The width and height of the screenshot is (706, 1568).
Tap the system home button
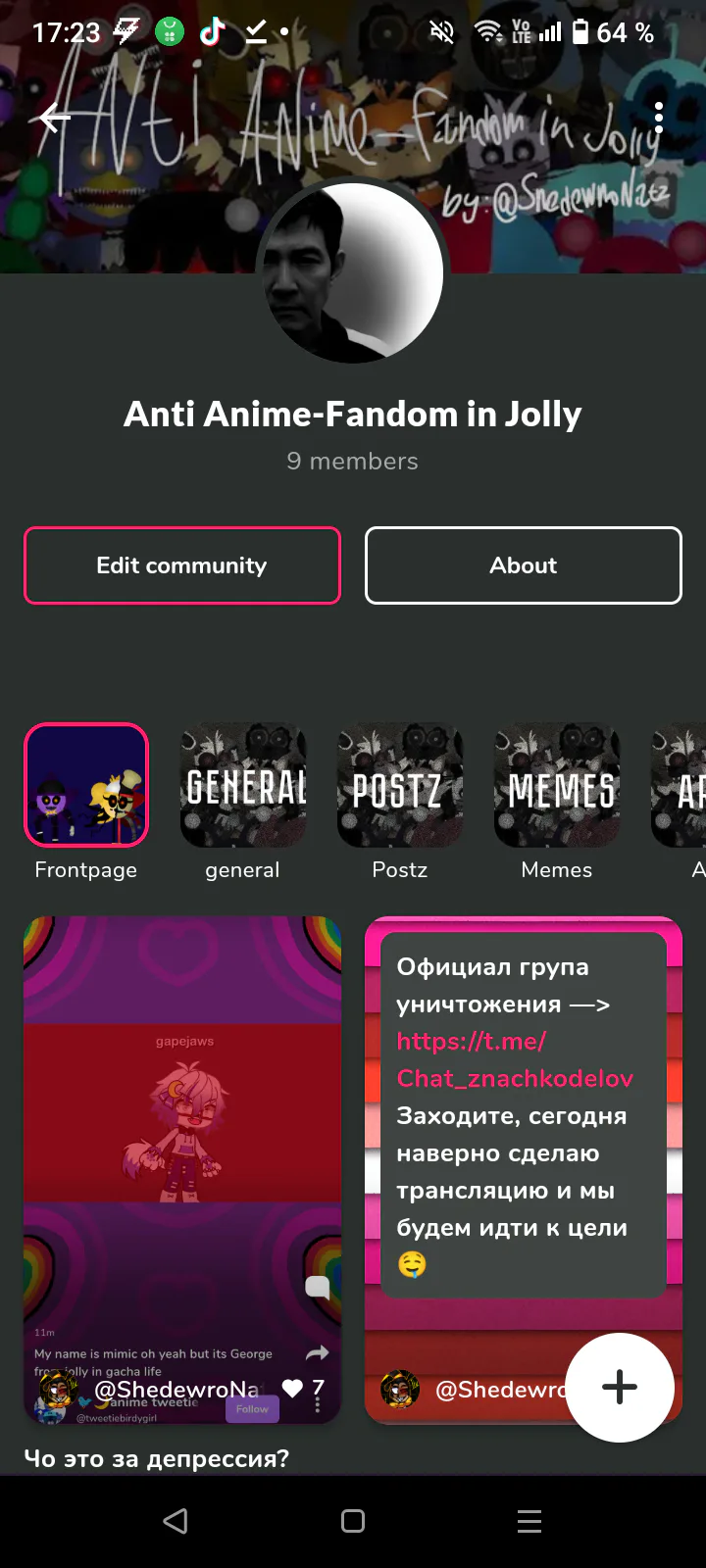[x=353, y=1521]
